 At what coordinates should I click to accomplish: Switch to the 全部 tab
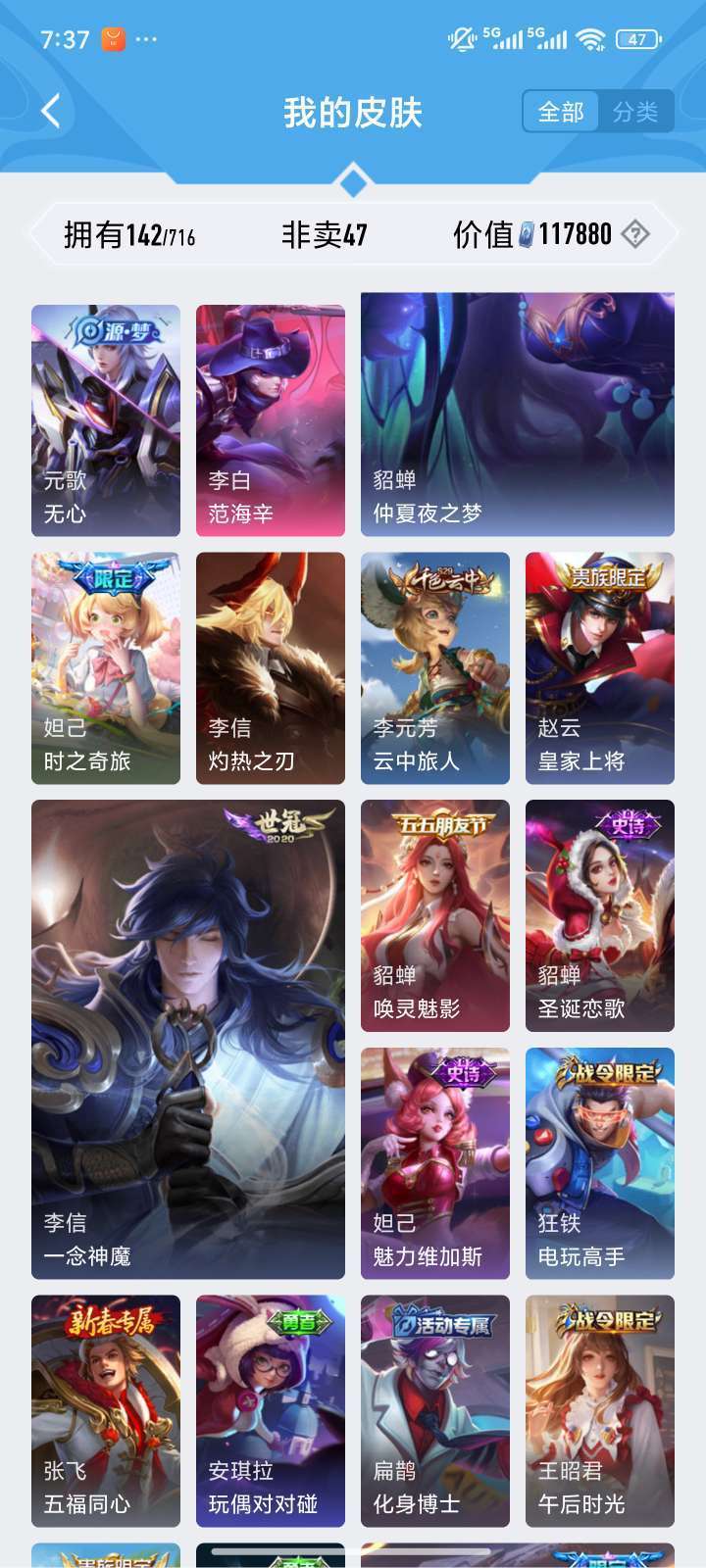[561, 112]
